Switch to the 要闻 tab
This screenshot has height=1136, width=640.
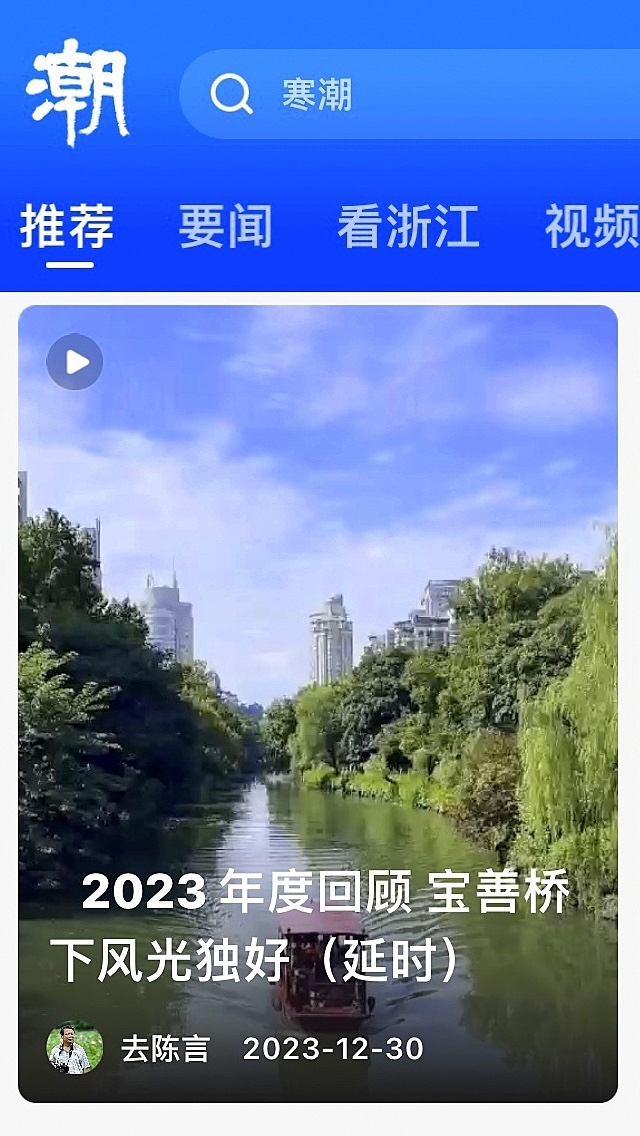[x=225, y=226]
